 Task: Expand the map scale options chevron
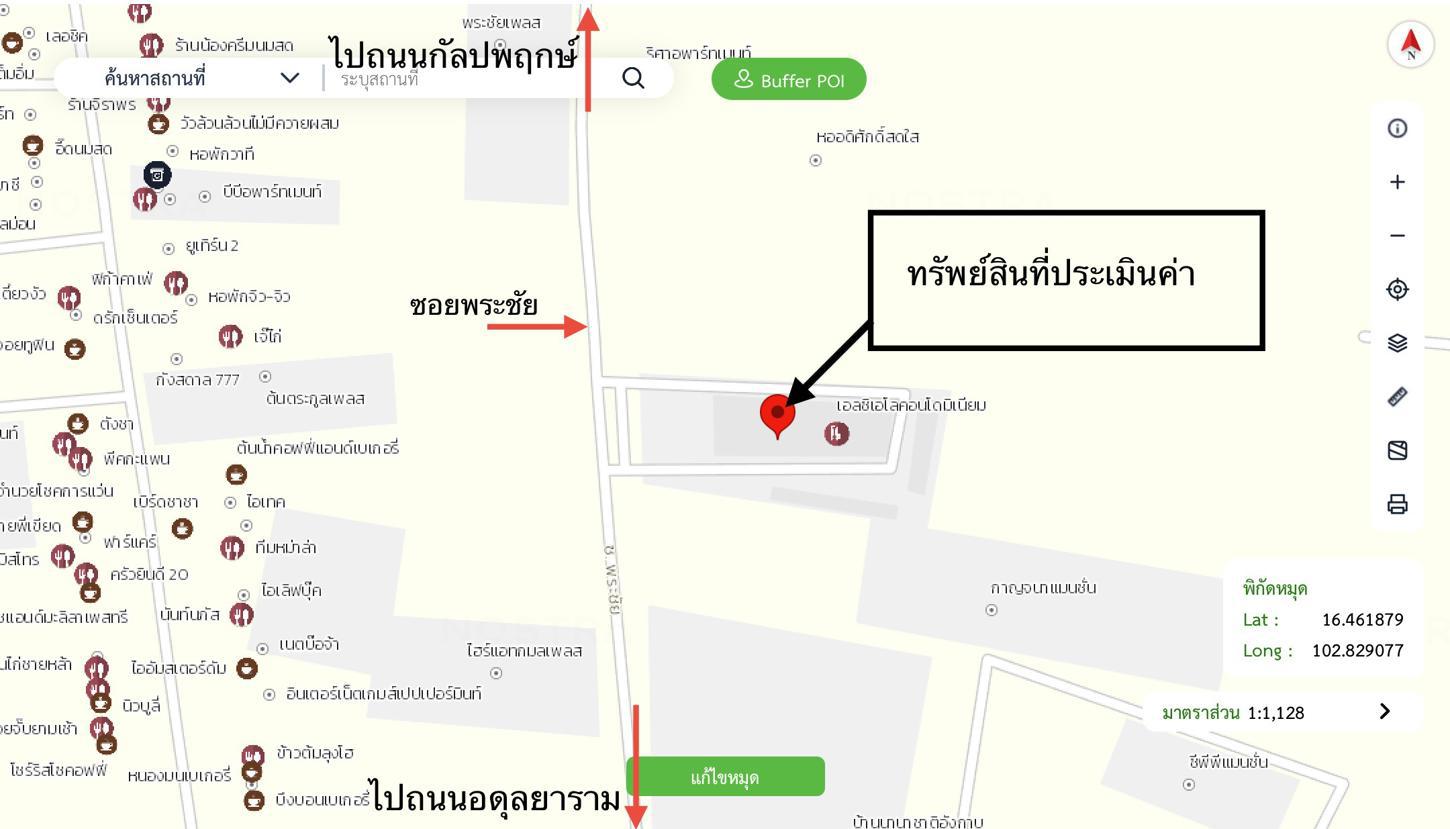[1385, 711]
